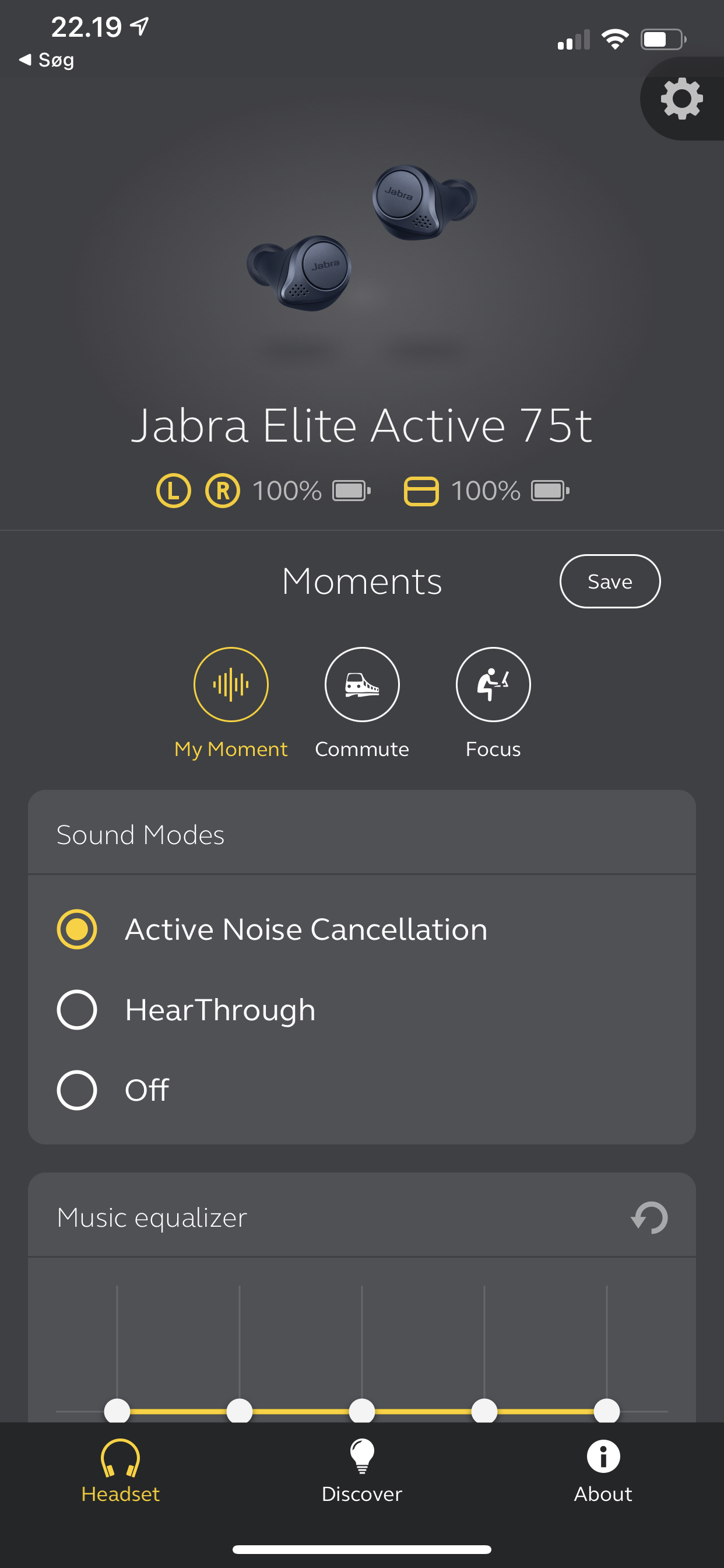Viewport: 724px width, 1568px height.
Task: Turn sound modes Off
Action: pyautogui.click(x=78, y=1090)
